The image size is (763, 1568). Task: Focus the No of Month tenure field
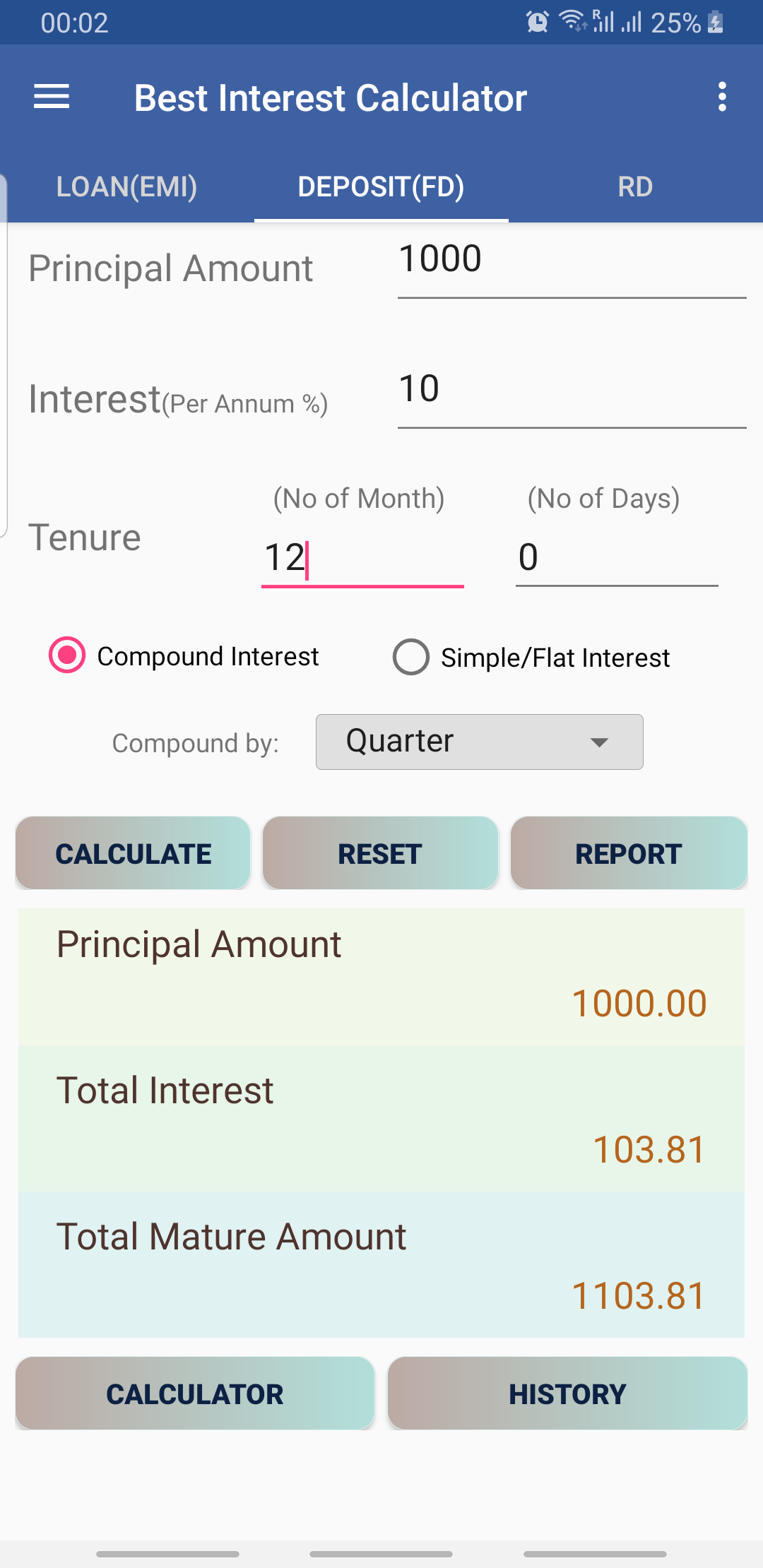tap(362, 558)
